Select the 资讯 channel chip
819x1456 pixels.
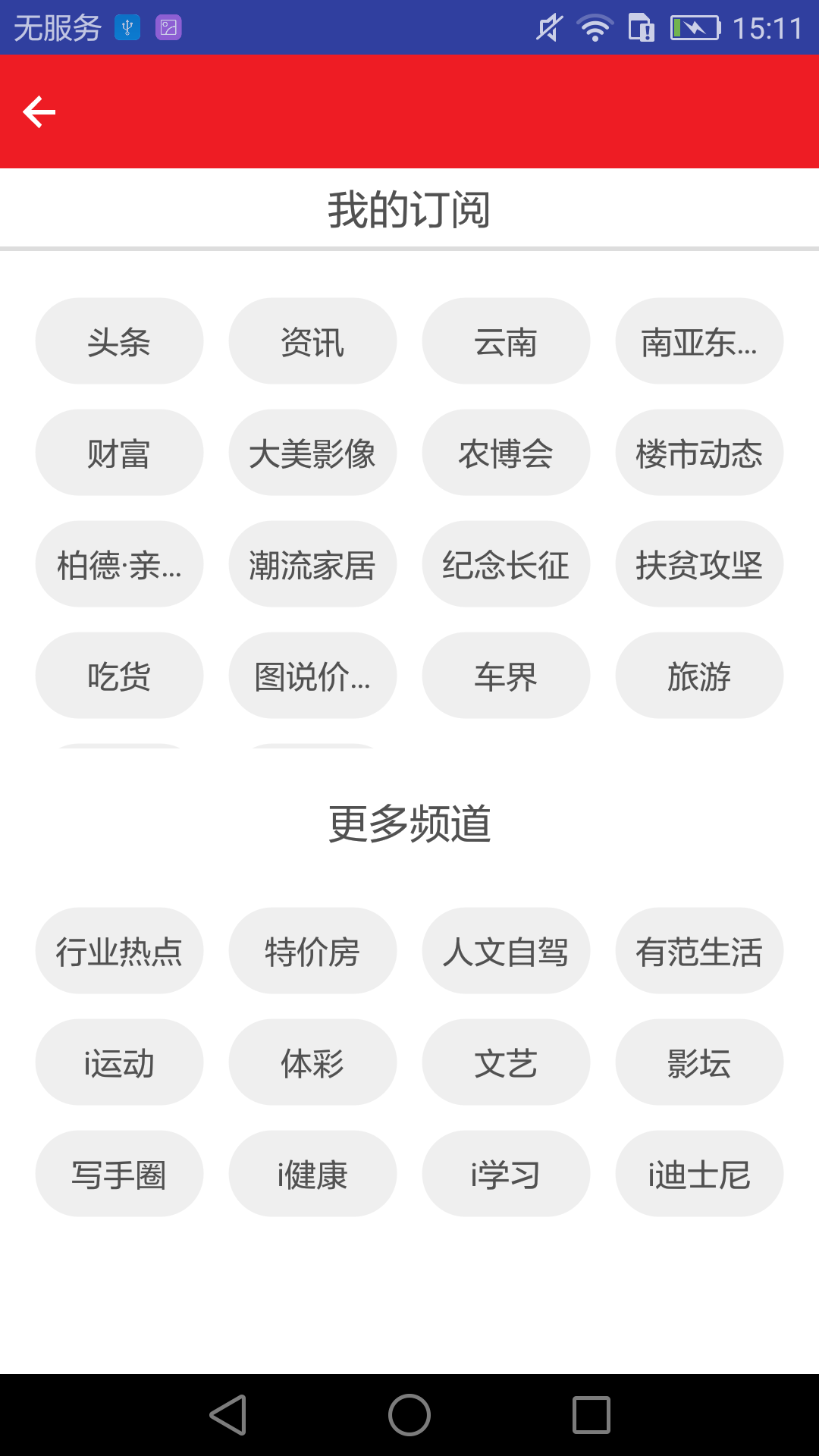tap(312, 341)
